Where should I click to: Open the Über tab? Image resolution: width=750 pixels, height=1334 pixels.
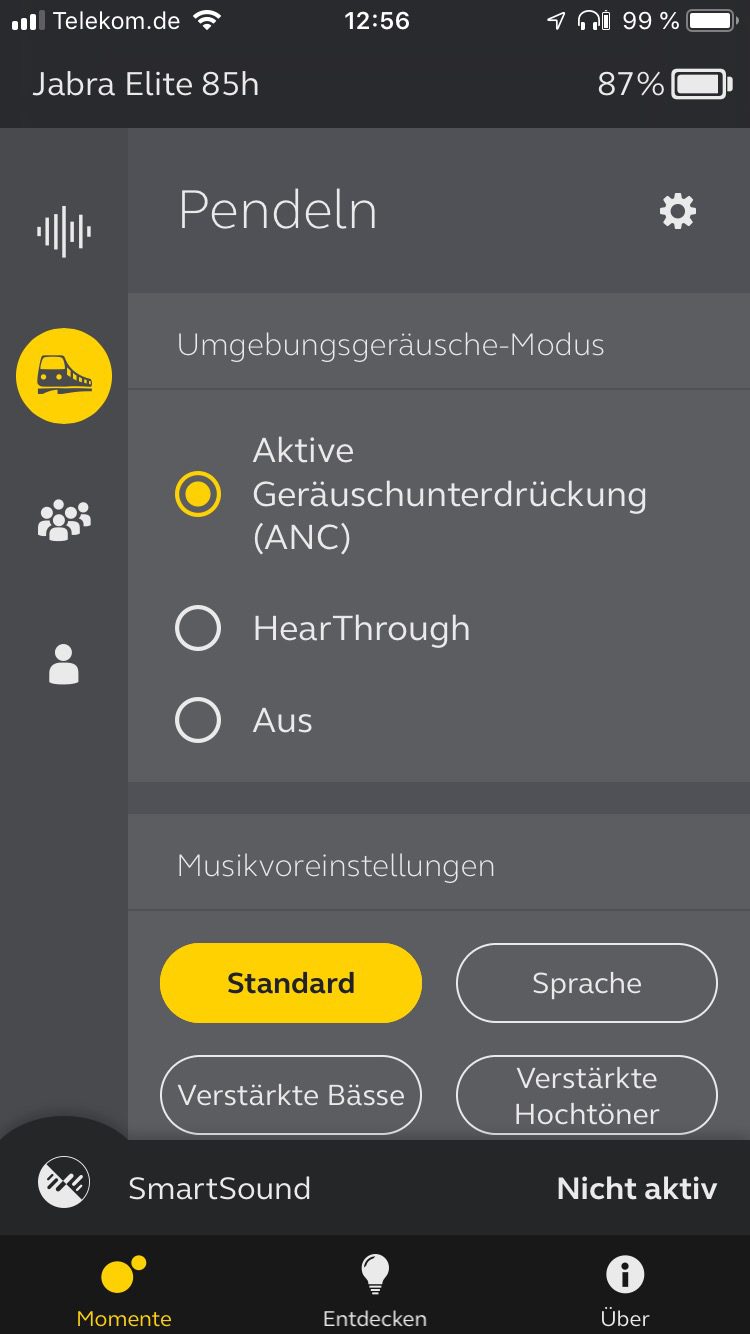click(625, 1290)
